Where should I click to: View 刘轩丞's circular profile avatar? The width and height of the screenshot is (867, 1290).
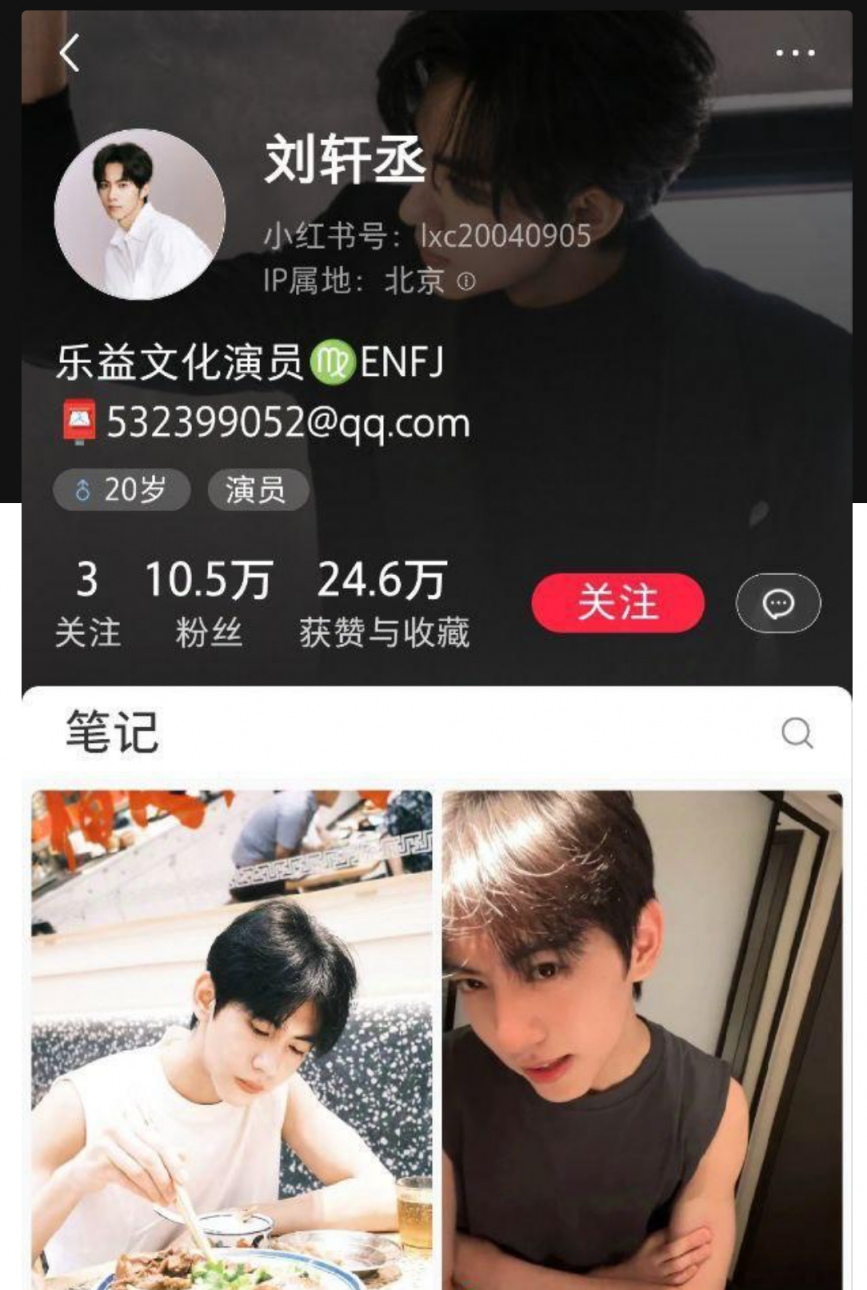(x=140, y=214)
